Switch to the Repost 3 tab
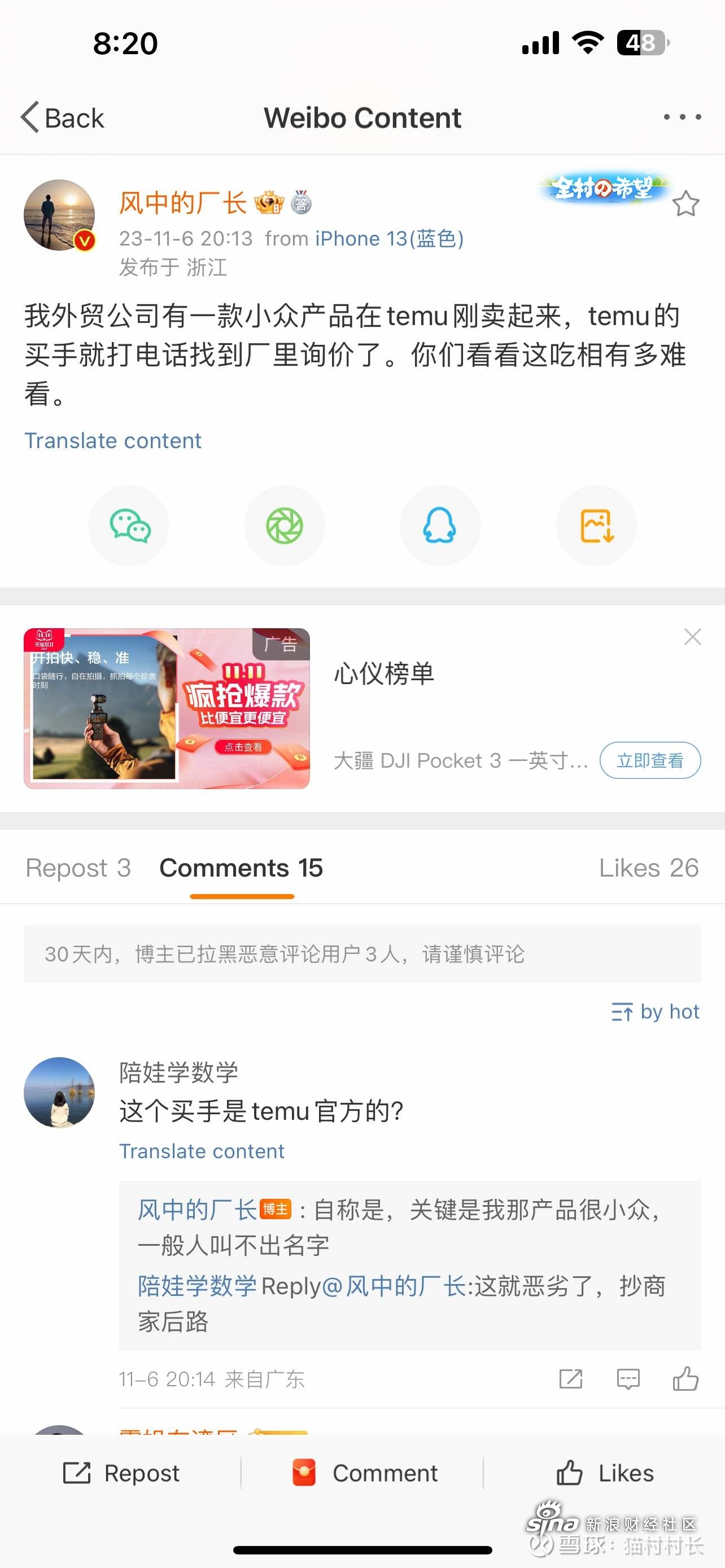The width and height of the screenshot is (725, 1568). [78, 868]
